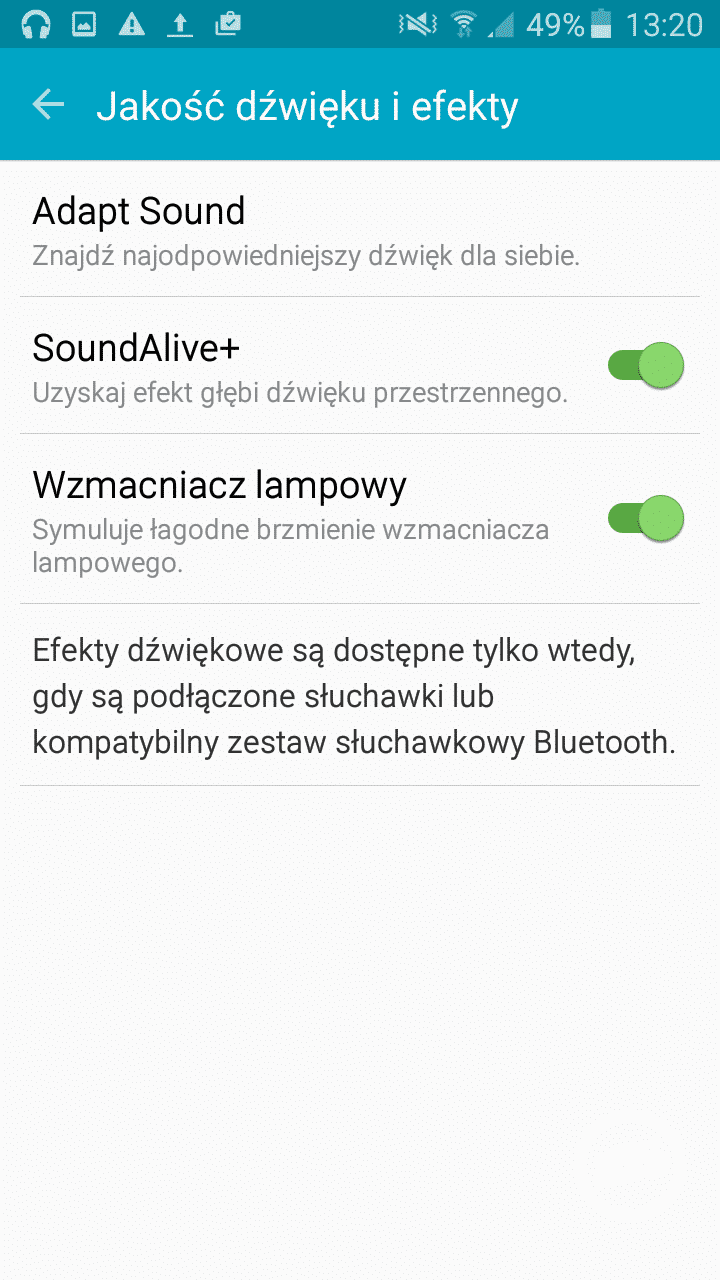The height and width of the screenshot is (1280, 720).
Task: Turn off the SoundAlive+ switch
Action: (646, 365)
